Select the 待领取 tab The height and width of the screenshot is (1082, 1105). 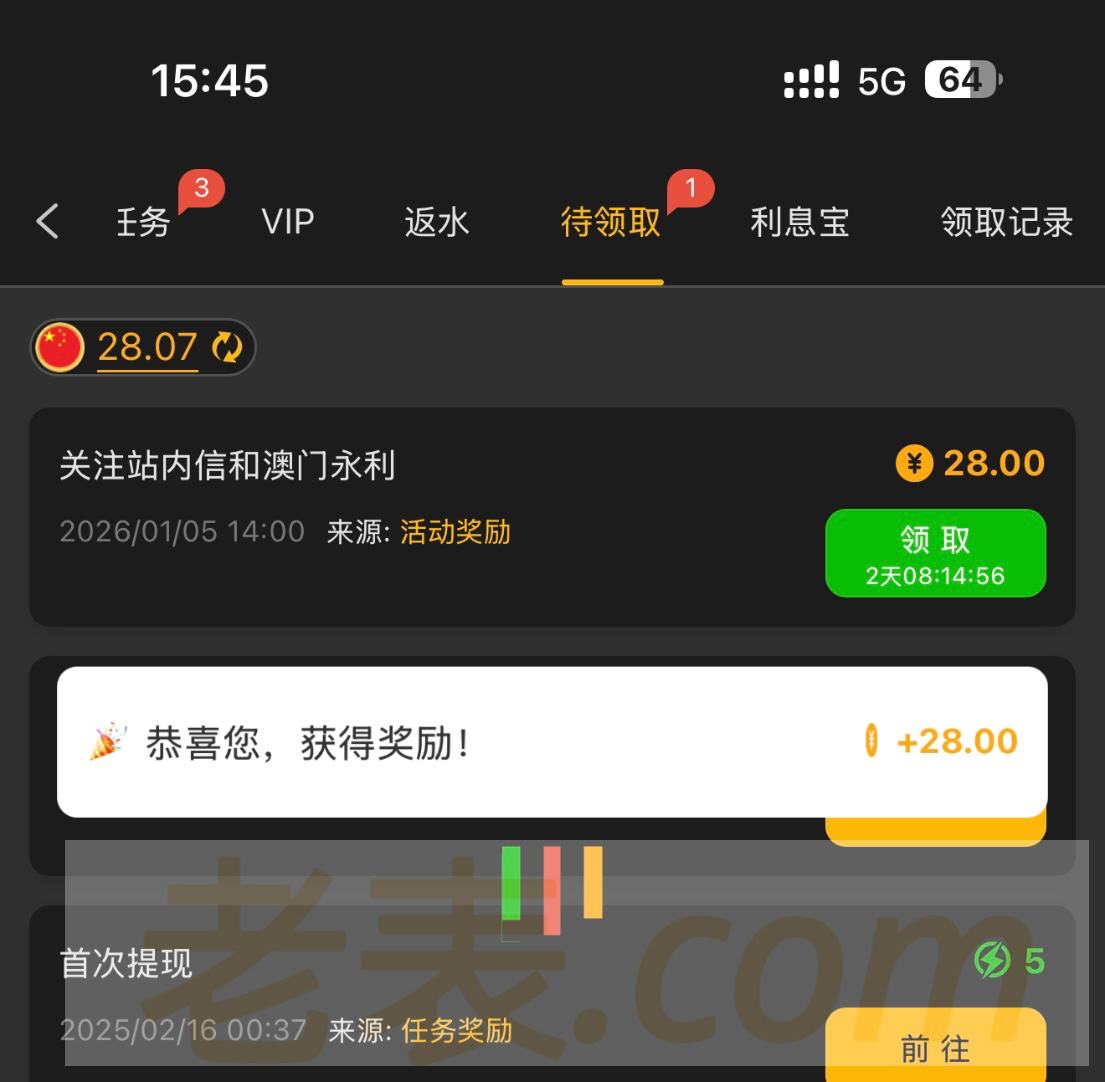tap(611, 221)
